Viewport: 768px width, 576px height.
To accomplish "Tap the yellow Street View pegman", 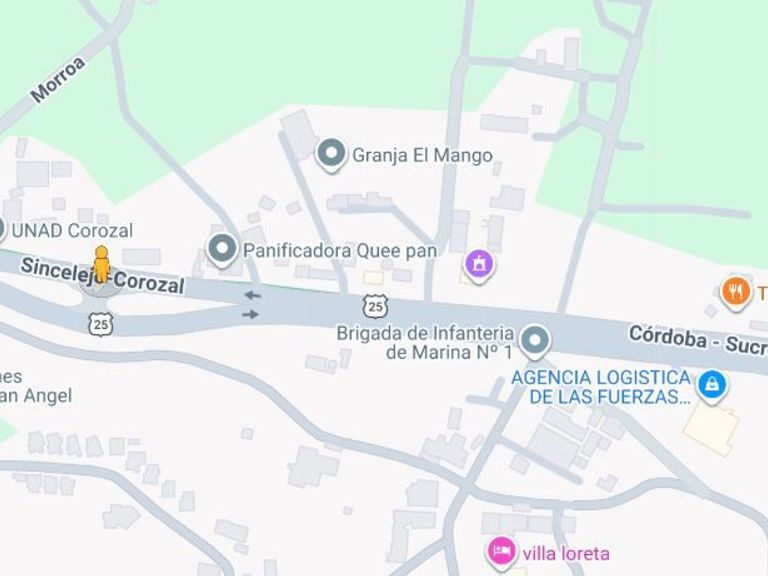I will 101,265.
